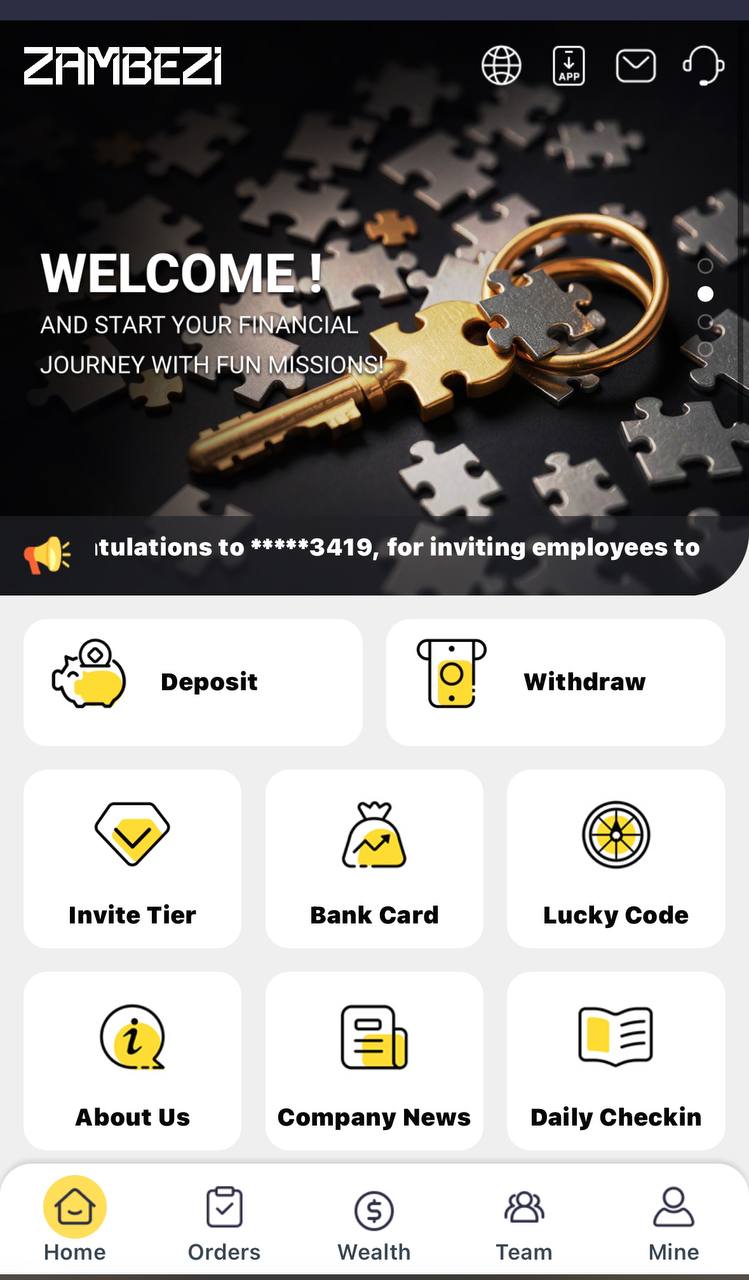Open Company News
This screenshot has height=1280, width=749.
click(374, 1061)
